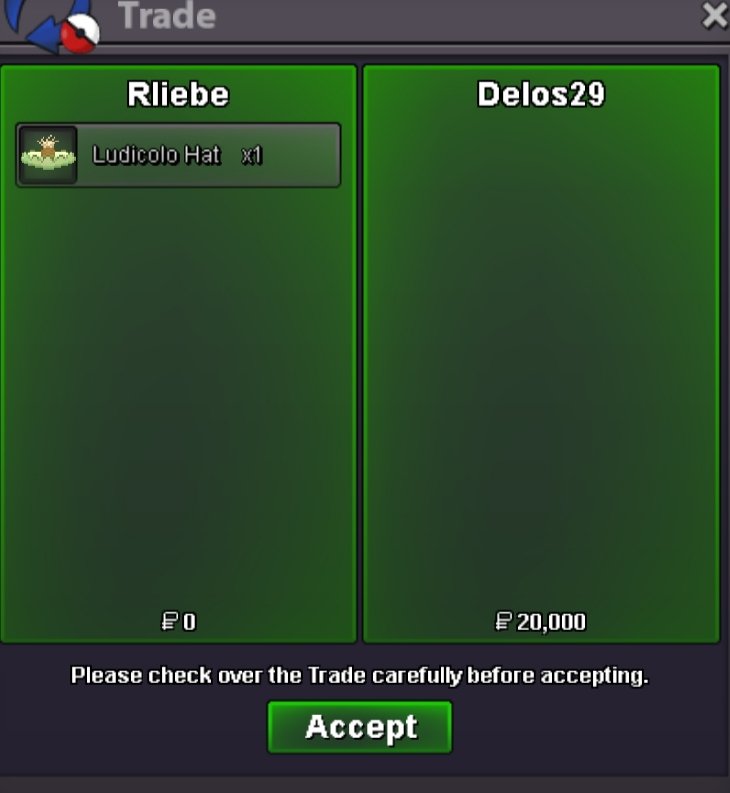Close the Trade window
Viewport: 730px width, 793px height.
coord(715,16)
